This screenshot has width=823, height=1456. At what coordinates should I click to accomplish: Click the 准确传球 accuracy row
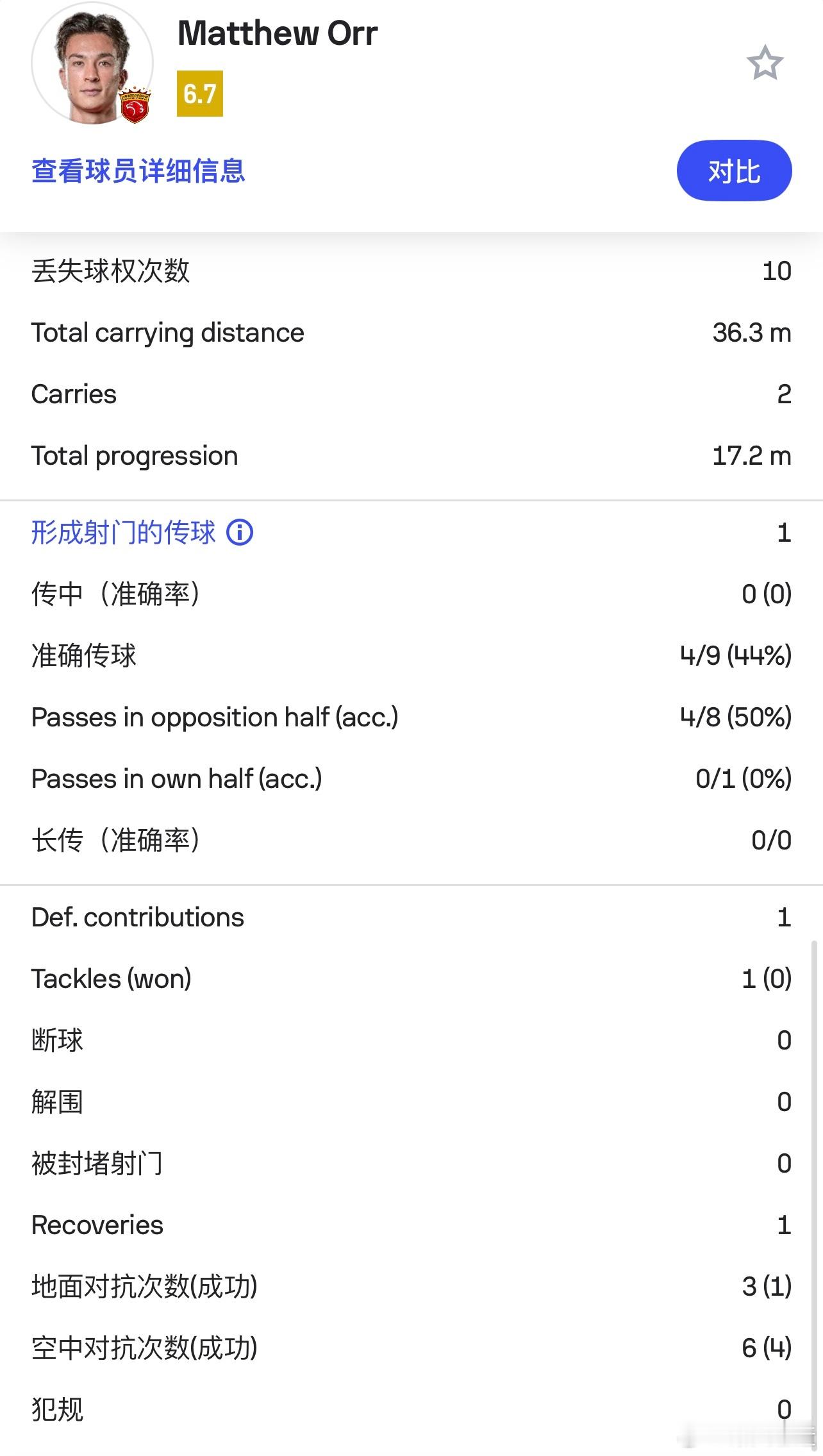pos(410,655)
